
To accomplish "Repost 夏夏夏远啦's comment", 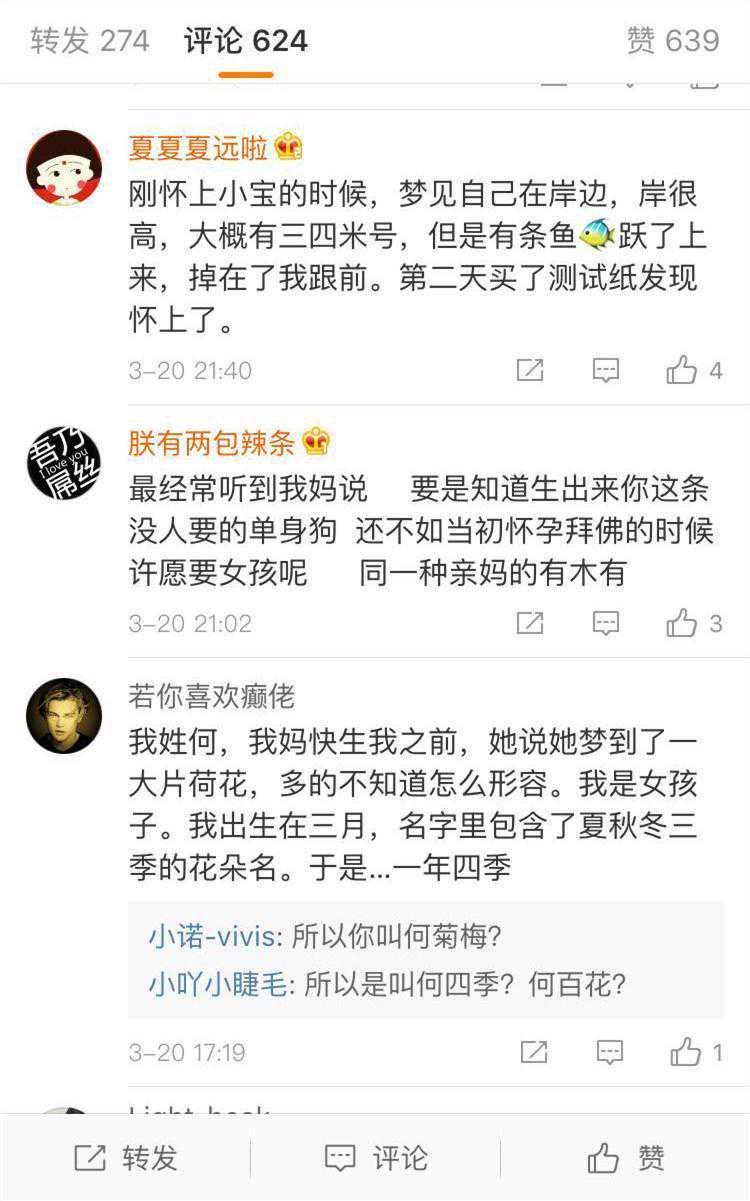I will 530,371.
